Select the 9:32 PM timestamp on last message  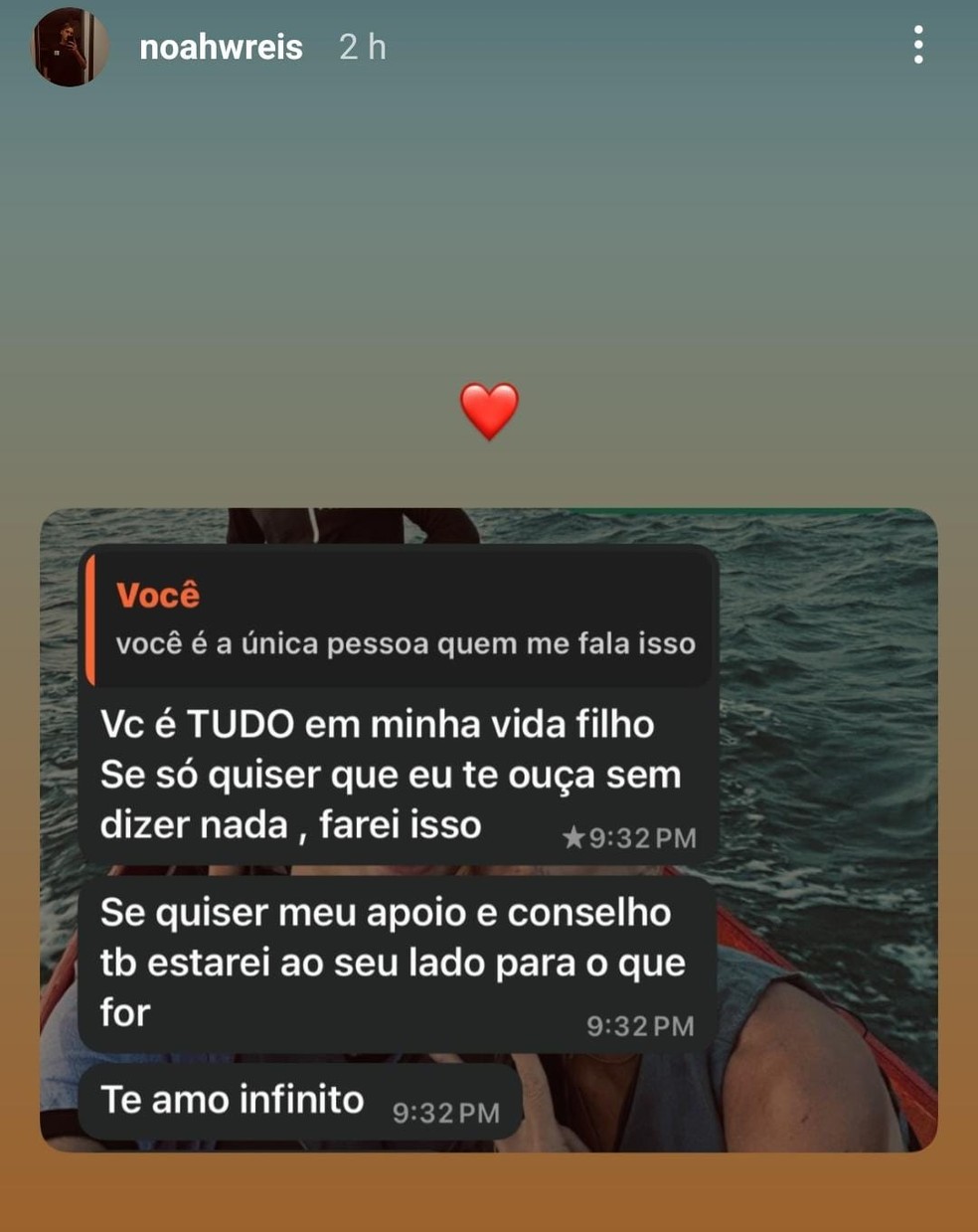tap(444, 1113)
